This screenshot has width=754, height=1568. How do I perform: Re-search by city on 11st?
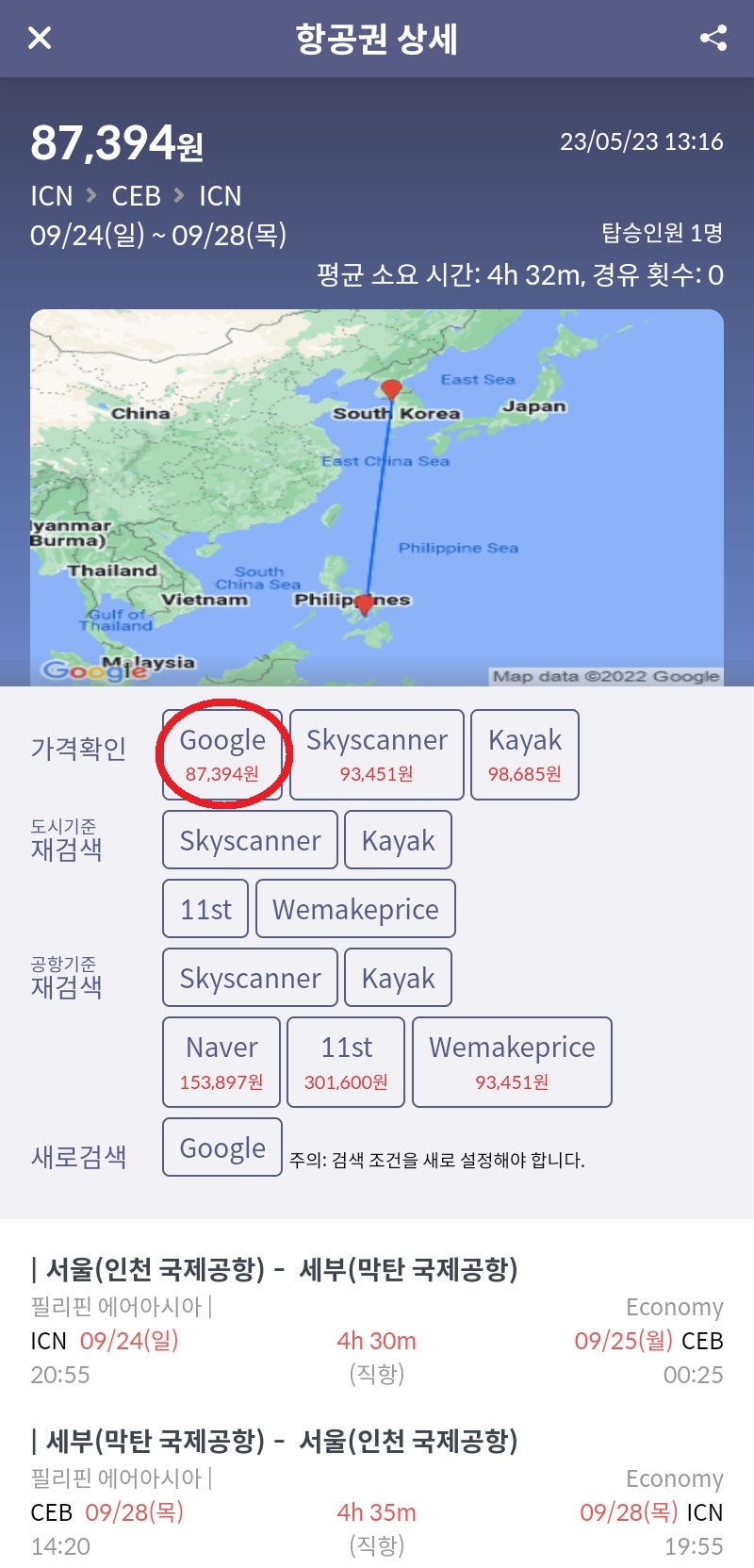pyautogui.click(x=205, y=909)
